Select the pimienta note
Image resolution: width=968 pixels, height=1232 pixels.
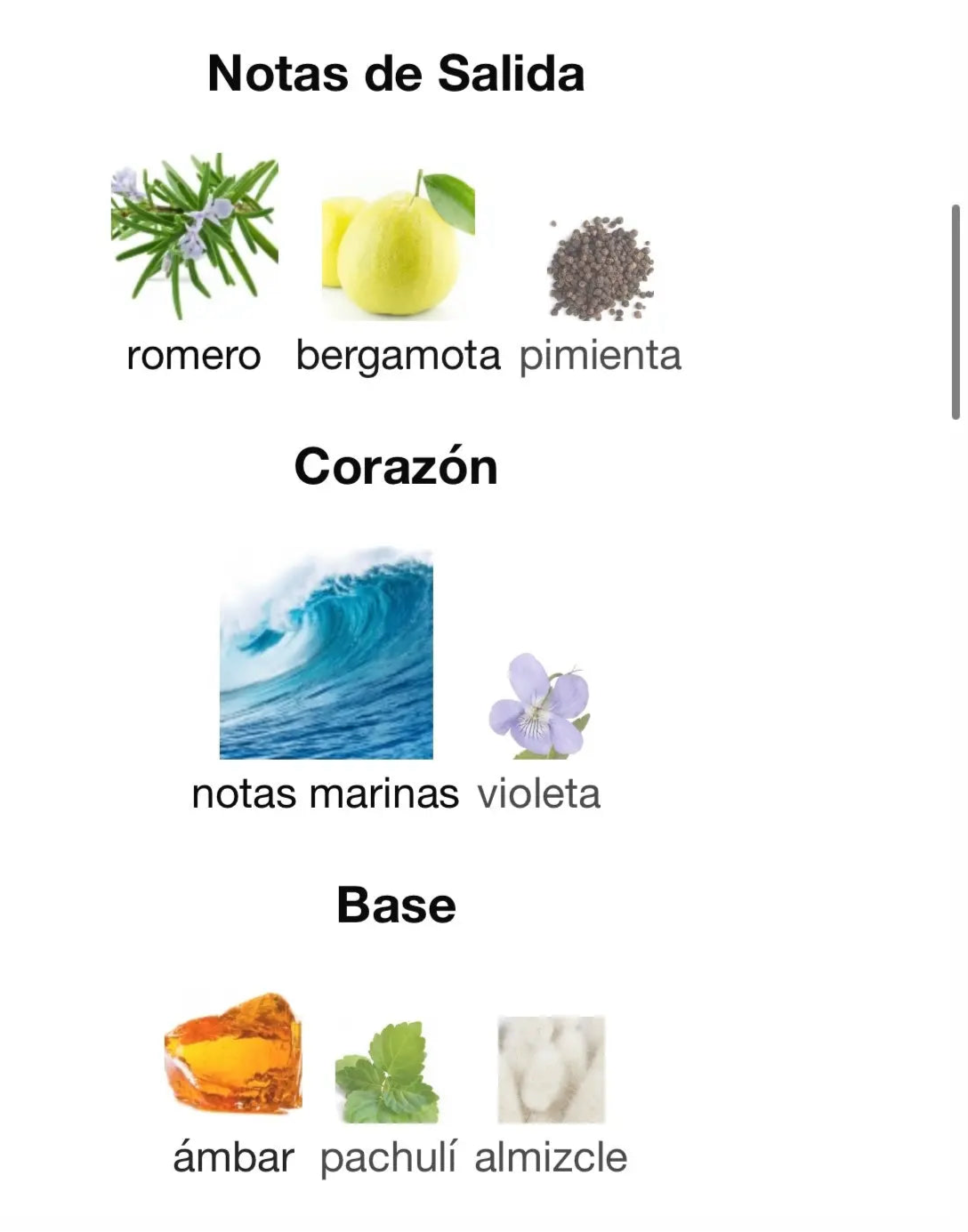pyautogui.click(x=601, y=267)
